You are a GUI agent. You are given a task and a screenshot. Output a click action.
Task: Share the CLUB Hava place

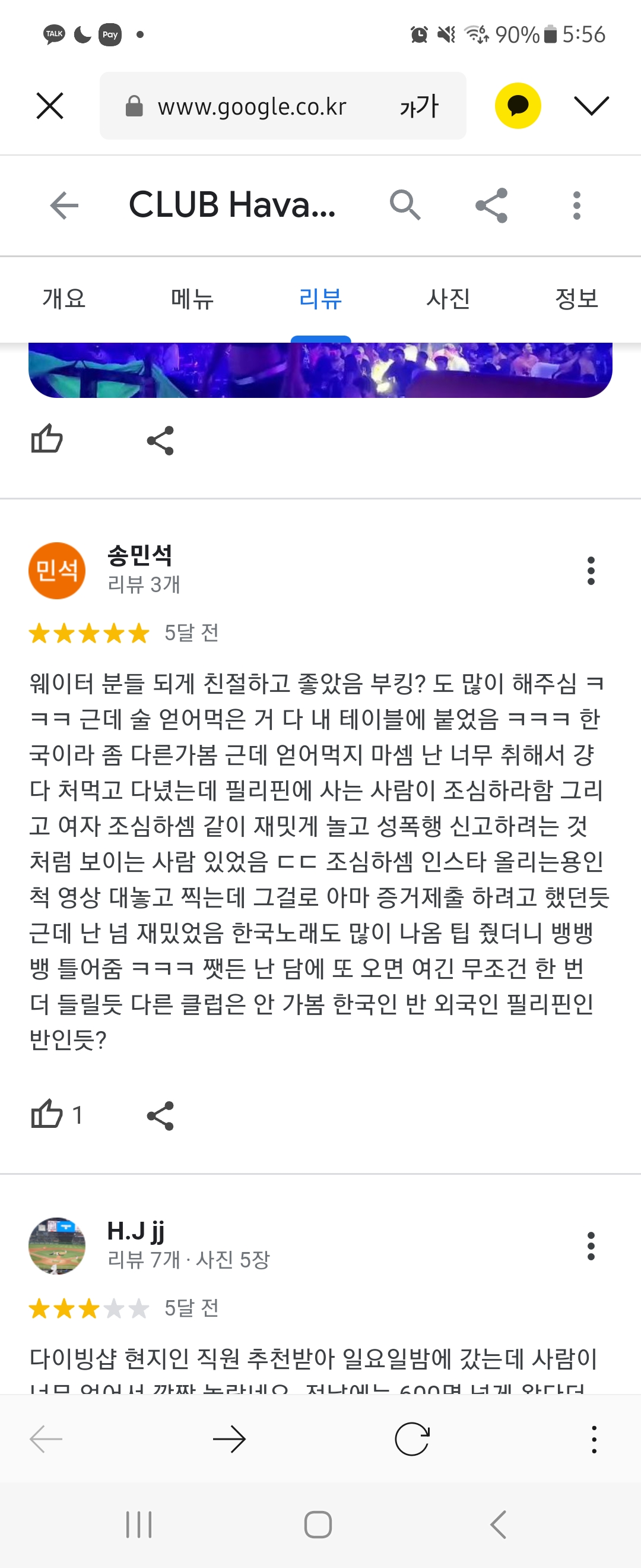coord(491,205)
